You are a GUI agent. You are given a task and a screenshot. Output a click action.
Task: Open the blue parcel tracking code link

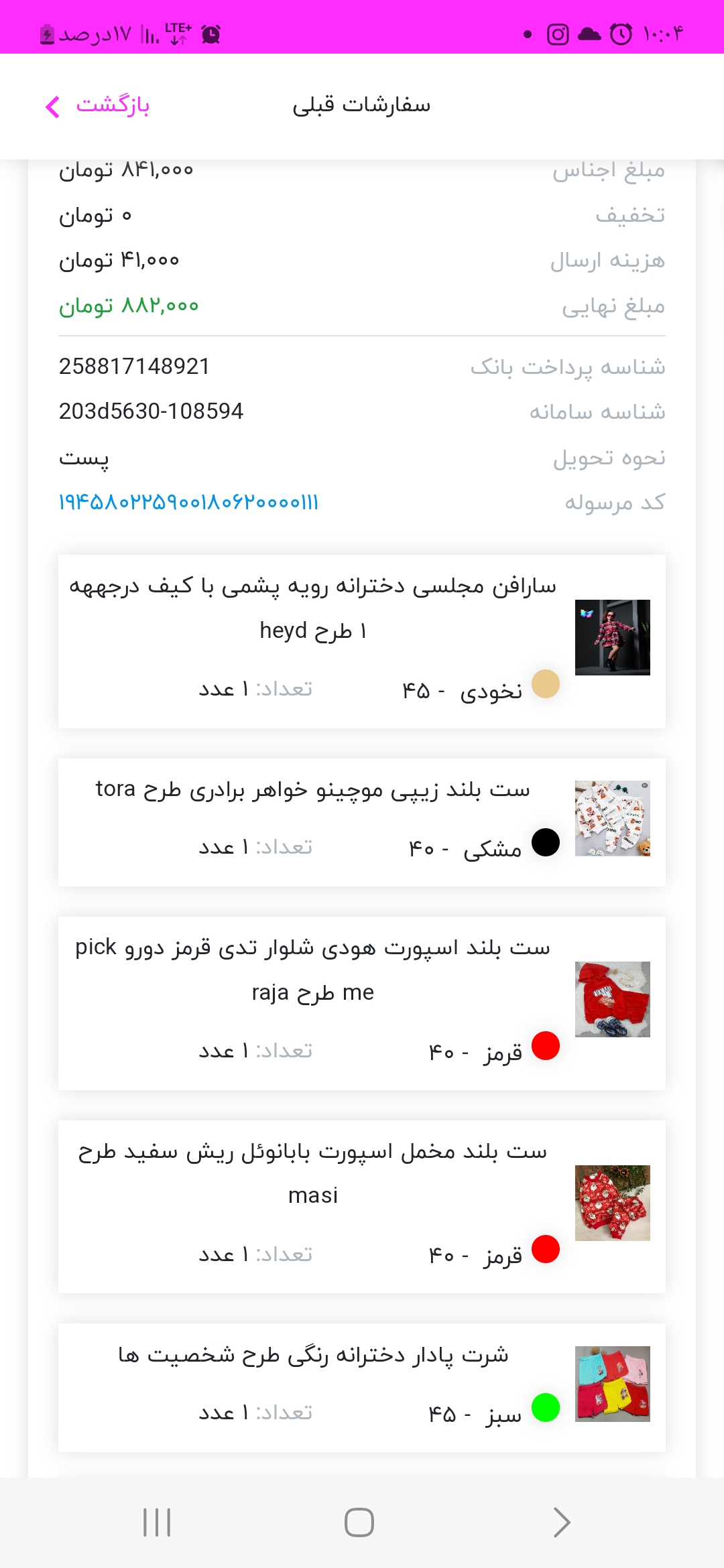point(188,503)
